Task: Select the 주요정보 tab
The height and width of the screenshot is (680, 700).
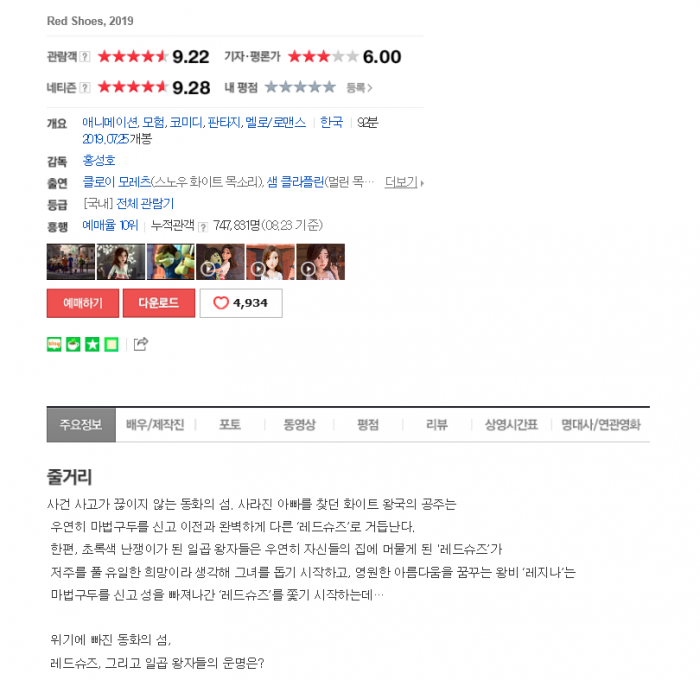Action: click(x=81, y=425)
